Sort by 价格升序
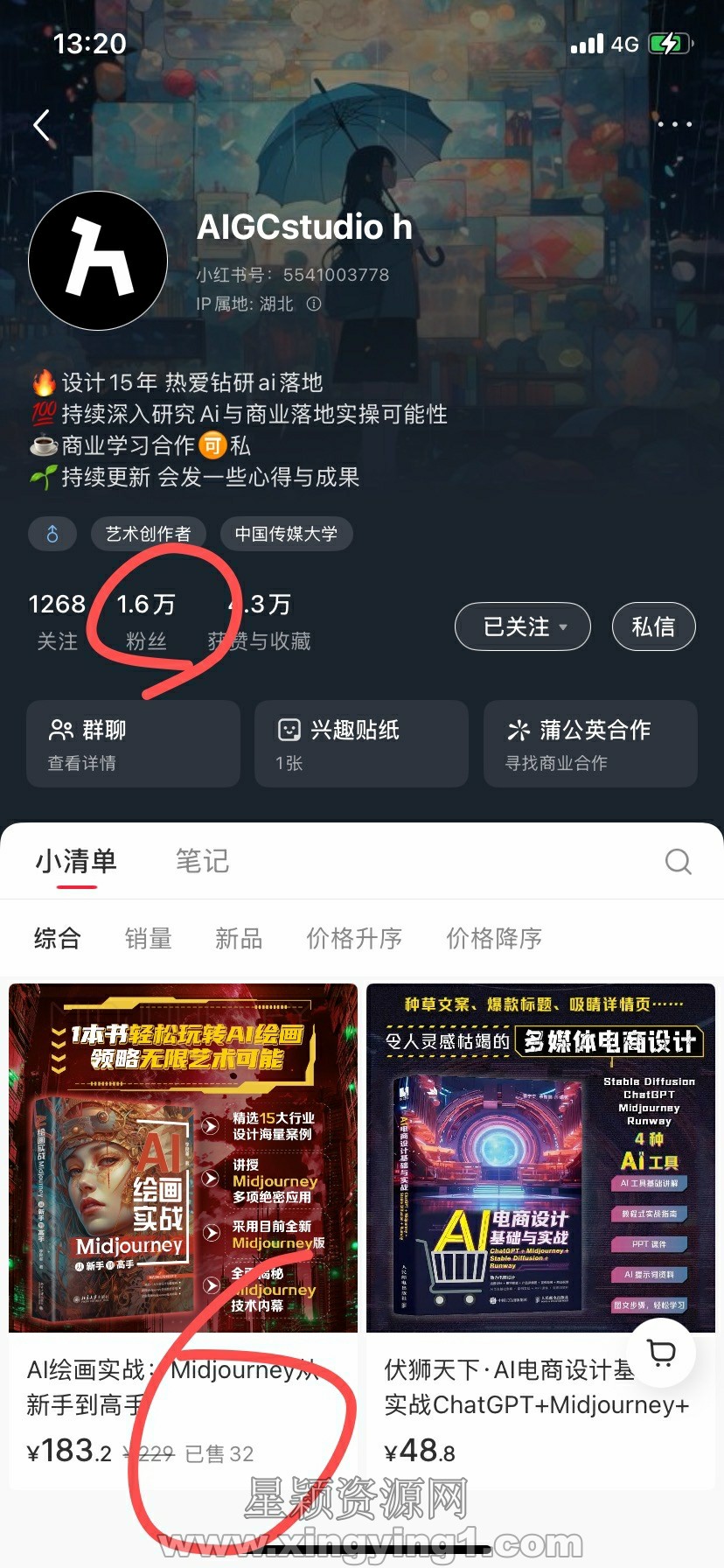Viewport: 724px width, 1568px height. click(353, 939)
